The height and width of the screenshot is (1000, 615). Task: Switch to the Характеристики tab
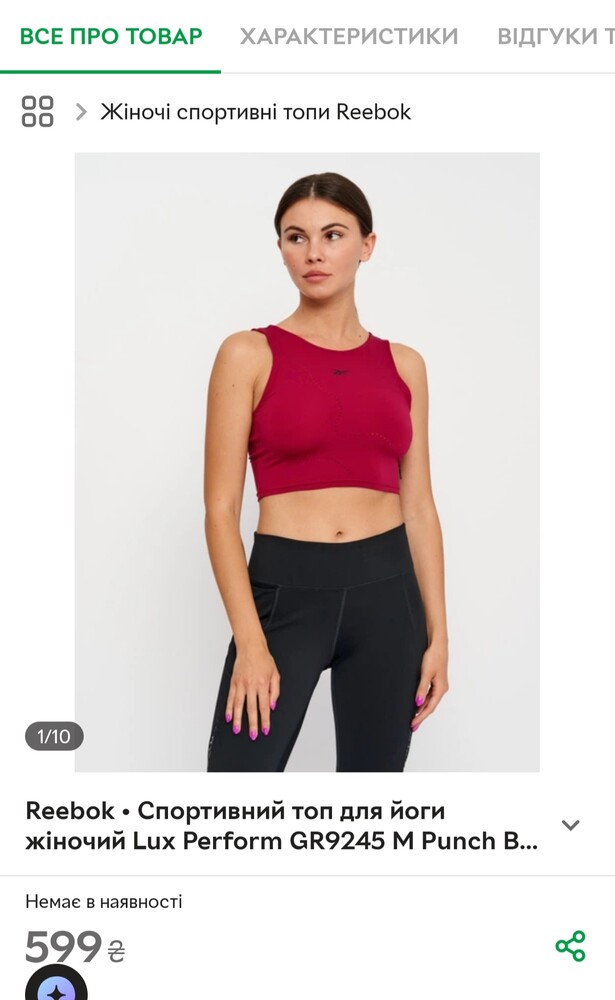pos(349,36)
